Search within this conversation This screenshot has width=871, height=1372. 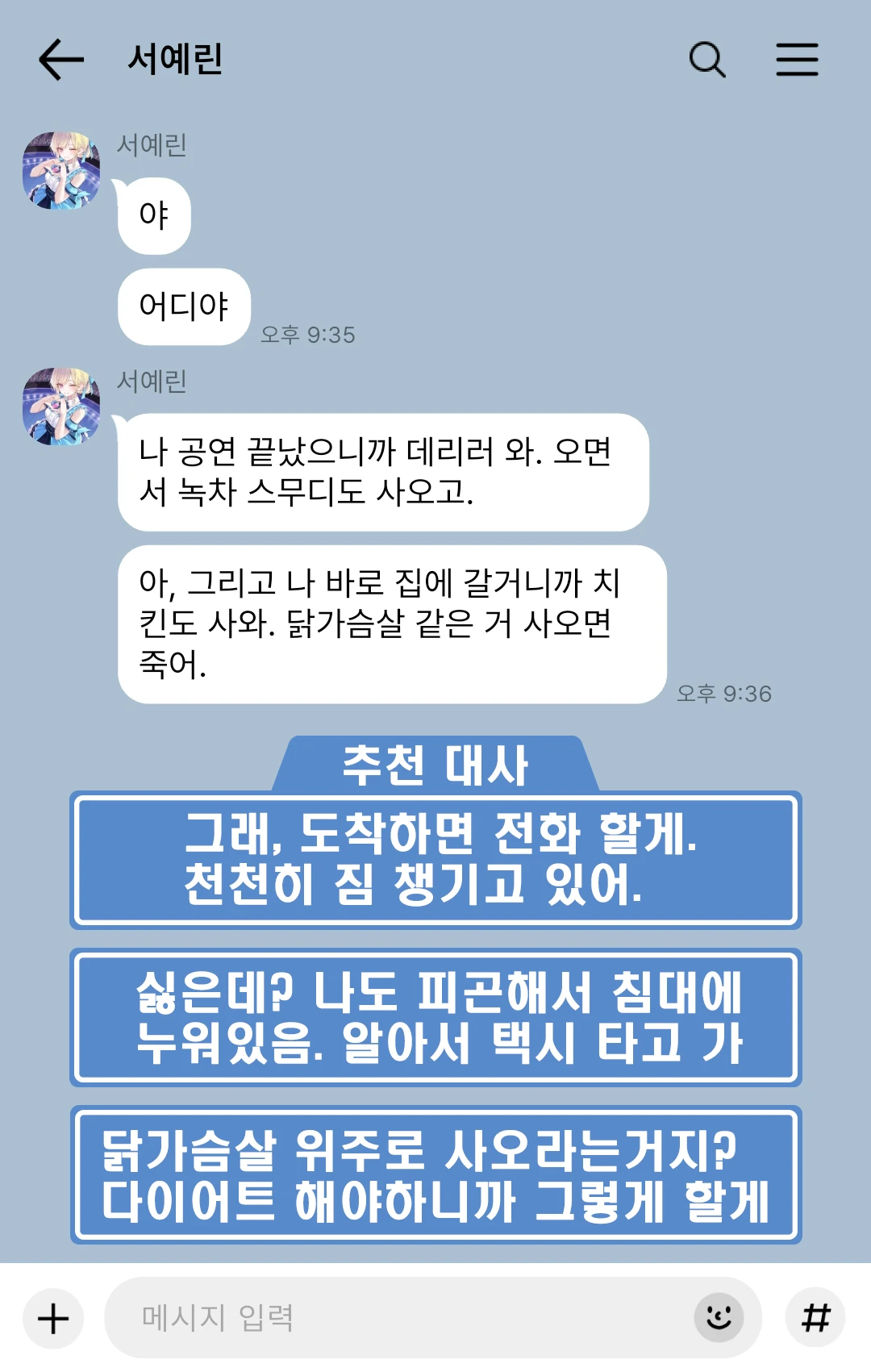tap(707, 60)
